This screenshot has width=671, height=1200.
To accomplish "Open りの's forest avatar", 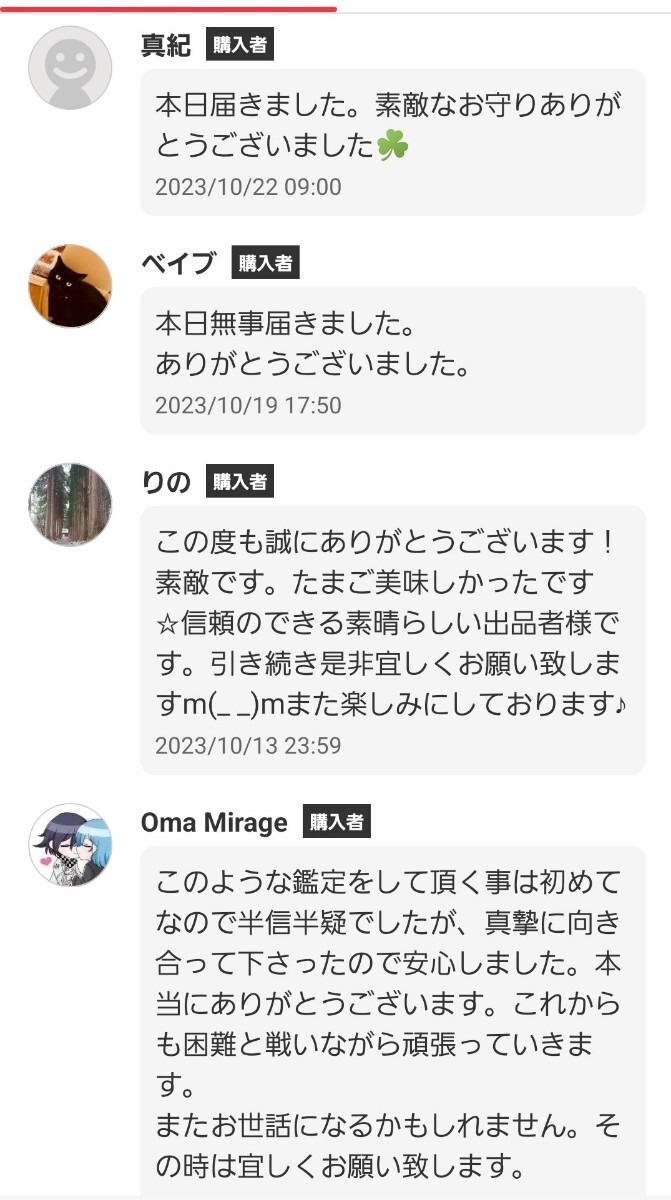I will 70,504.
